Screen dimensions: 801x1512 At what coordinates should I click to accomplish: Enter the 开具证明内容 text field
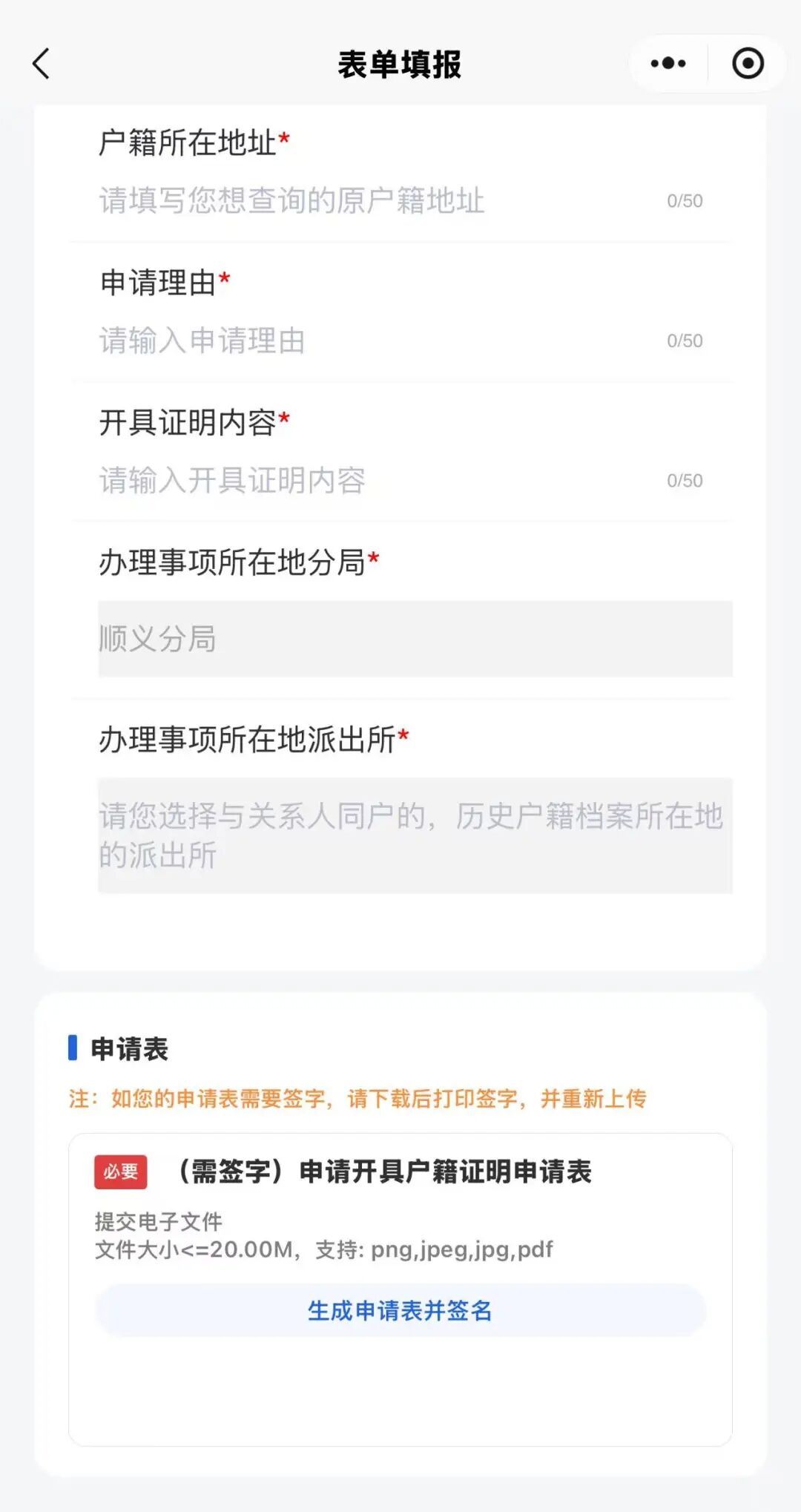click(x=371, y=480)
